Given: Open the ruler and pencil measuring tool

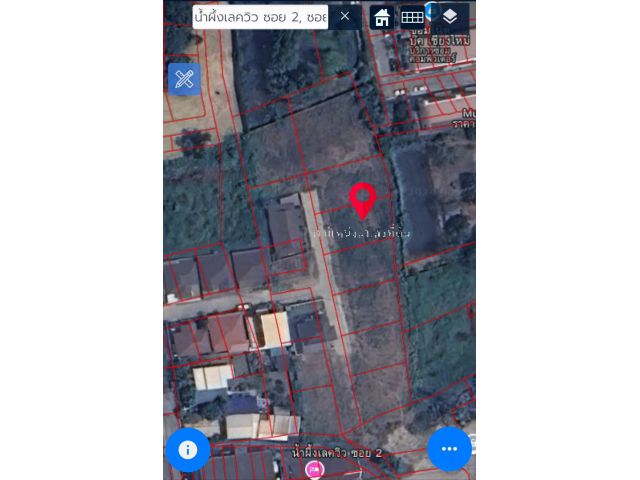Looking at the screenshot, I should point(184,79).
